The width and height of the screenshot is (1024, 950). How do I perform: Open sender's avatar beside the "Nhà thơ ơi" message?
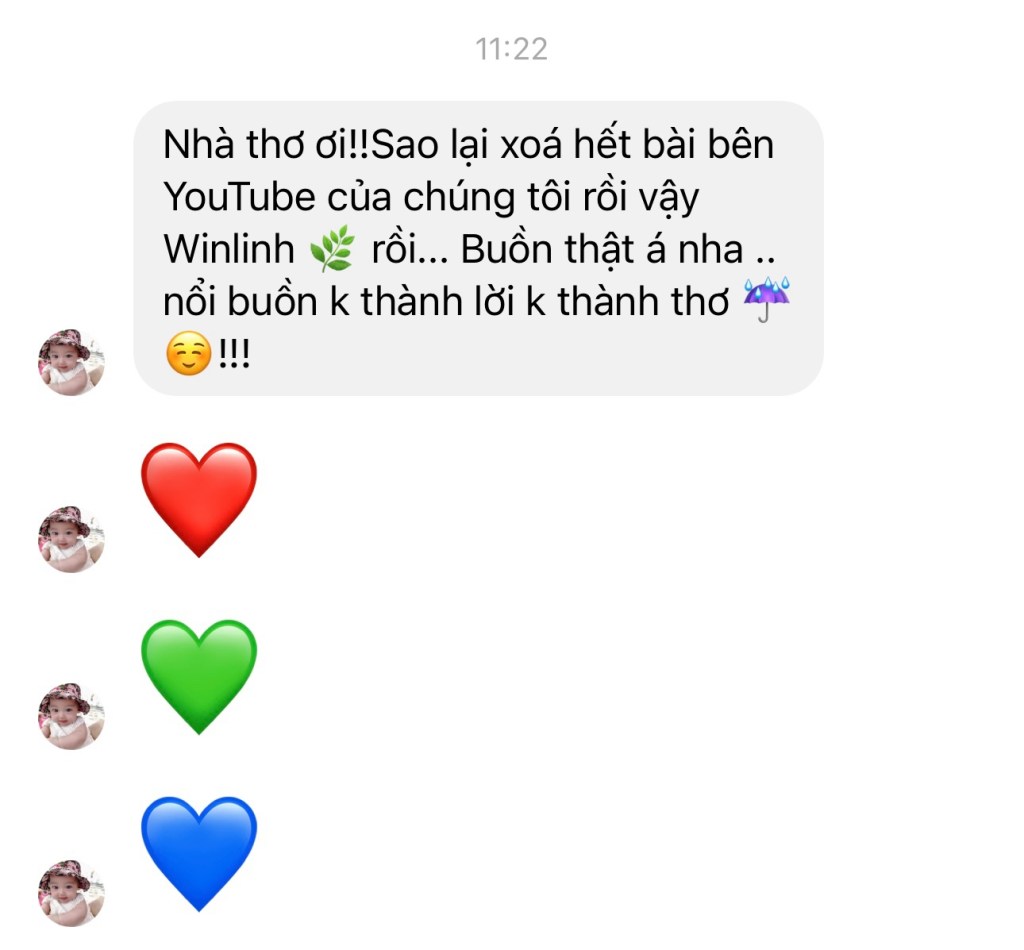[x=71, y=362]
